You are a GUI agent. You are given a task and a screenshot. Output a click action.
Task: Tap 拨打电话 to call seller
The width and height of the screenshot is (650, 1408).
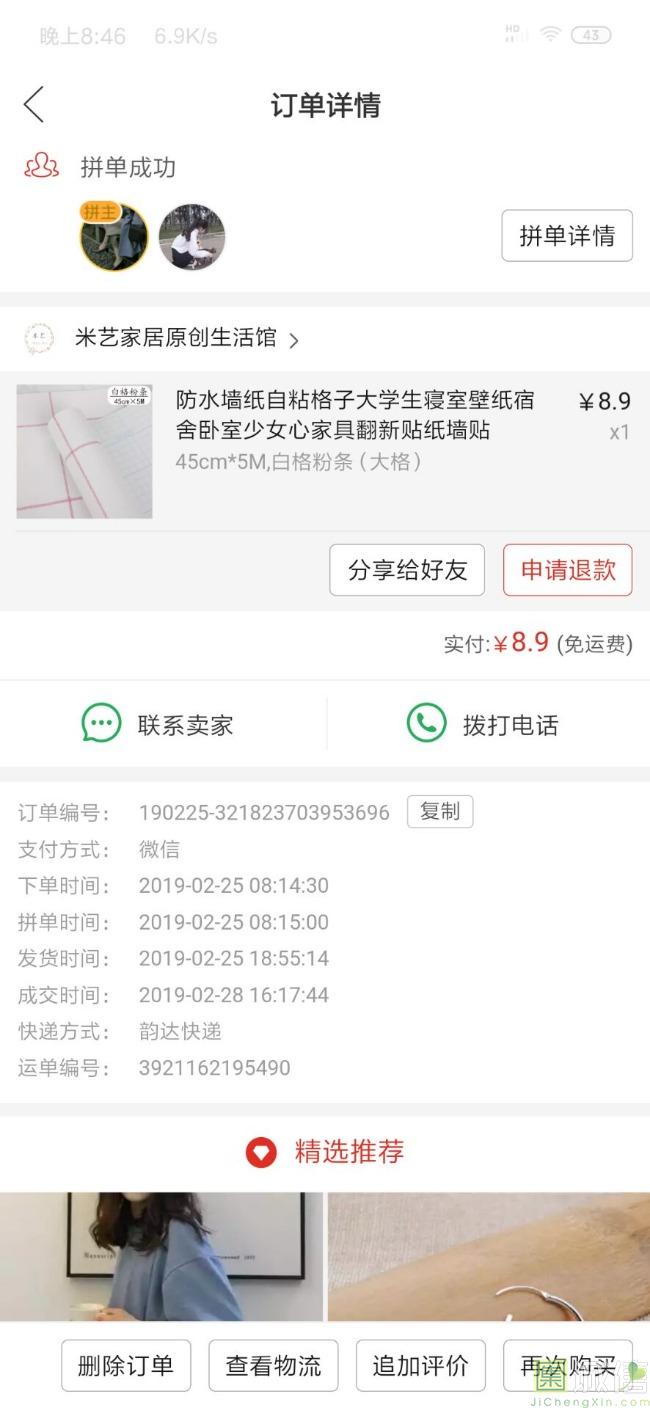coord(483,724)
